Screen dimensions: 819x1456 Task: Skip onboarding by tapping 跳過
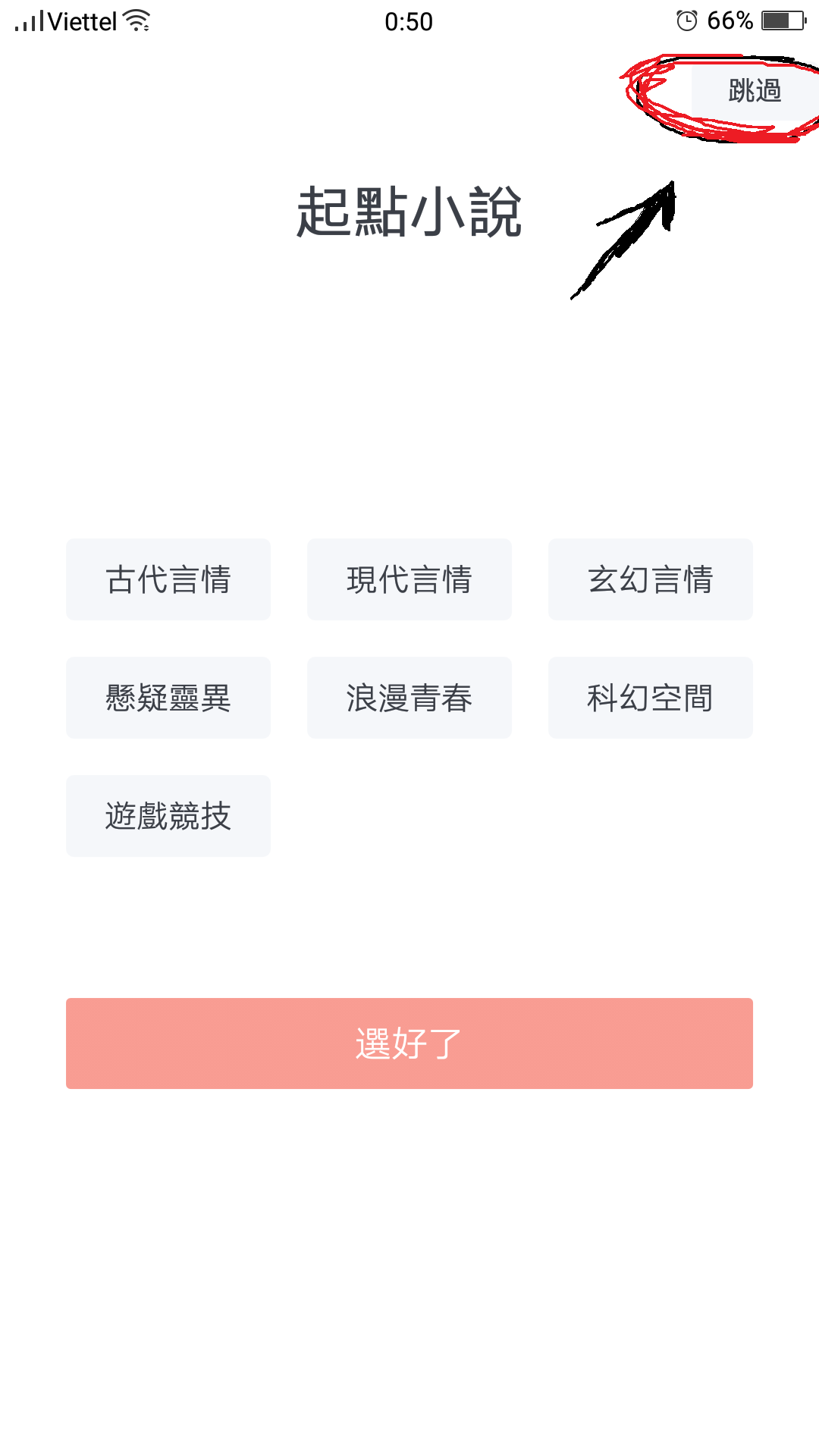click(x=755, y=90)
